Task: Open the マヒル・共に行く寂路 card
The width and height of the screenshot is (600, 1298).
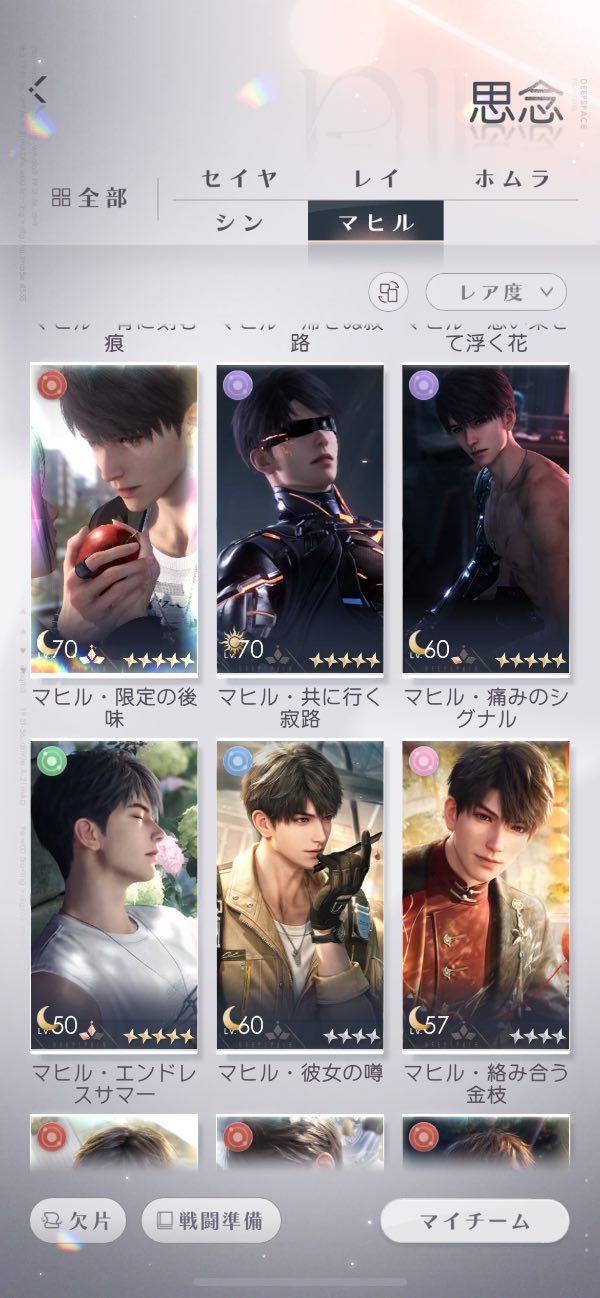Action: (x=300, y=519)
